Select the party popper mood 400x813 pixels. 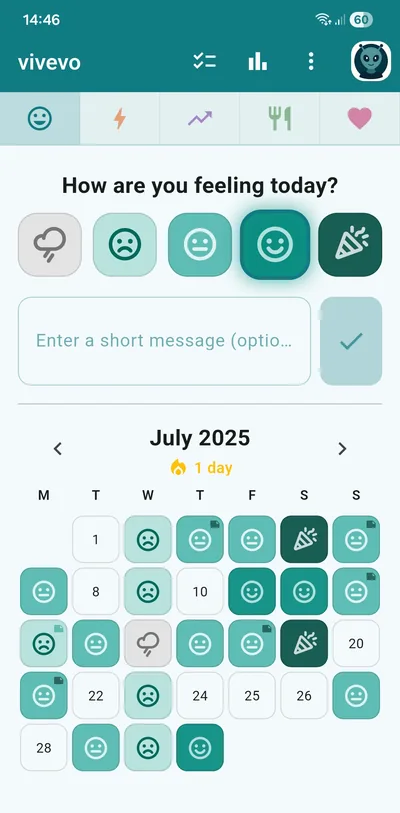(x=350, y=244)
